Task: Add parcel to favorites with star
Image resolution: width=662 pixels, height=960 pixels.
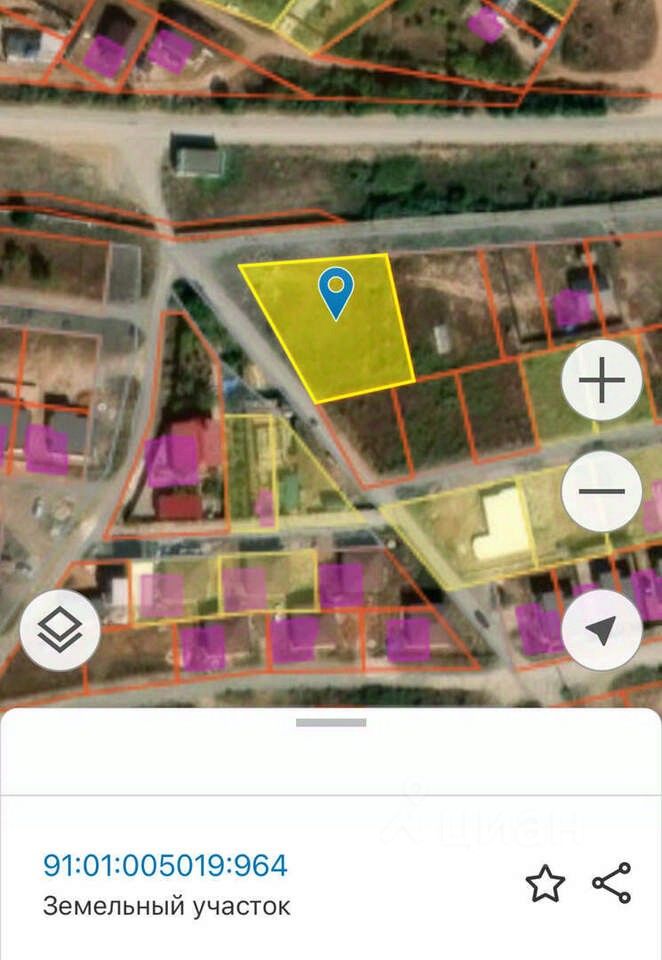Action: [x=545, y=884]
